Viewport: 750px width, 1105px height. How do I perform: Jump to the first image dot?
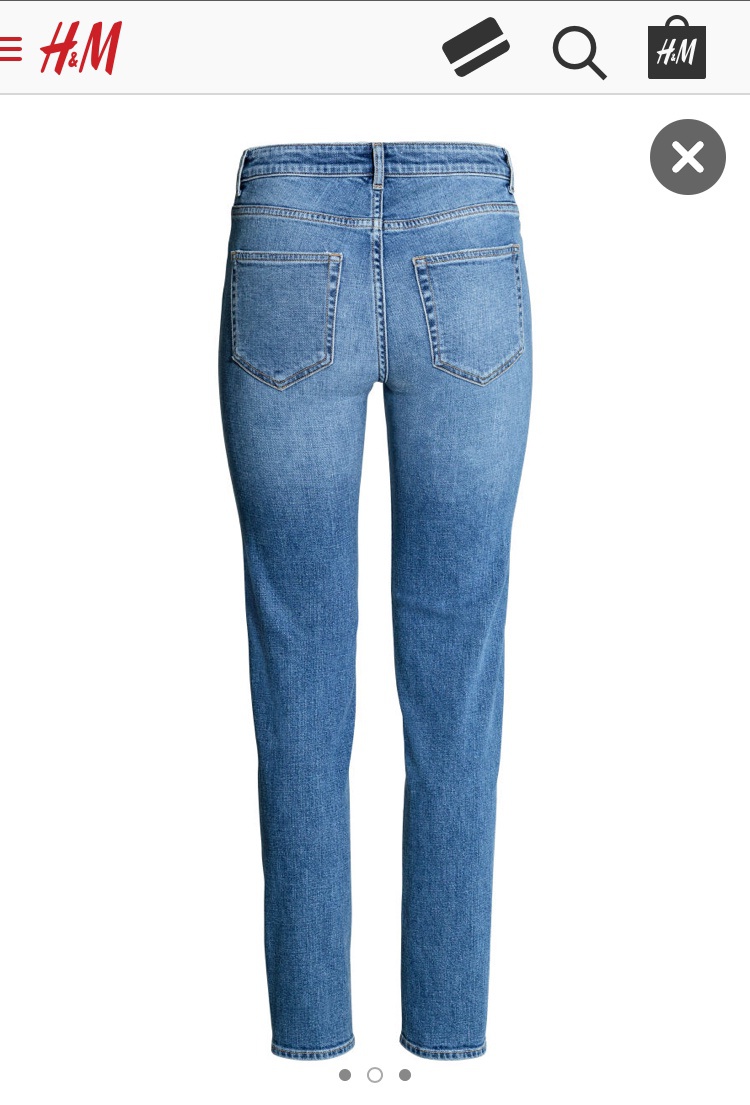pyautogui.click(x=345, y=1075)
